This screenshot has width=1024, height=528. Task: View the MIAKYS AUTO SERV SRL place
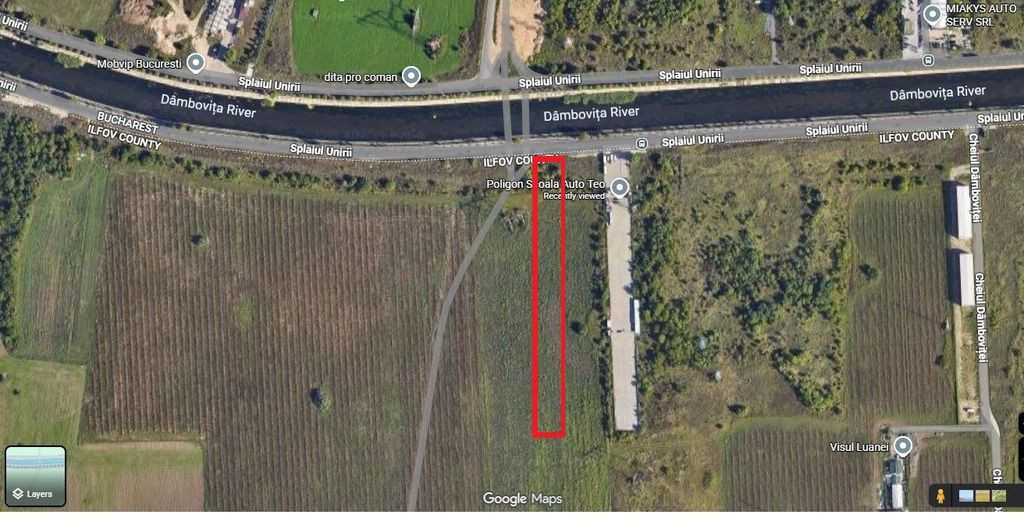coord(932,14)
